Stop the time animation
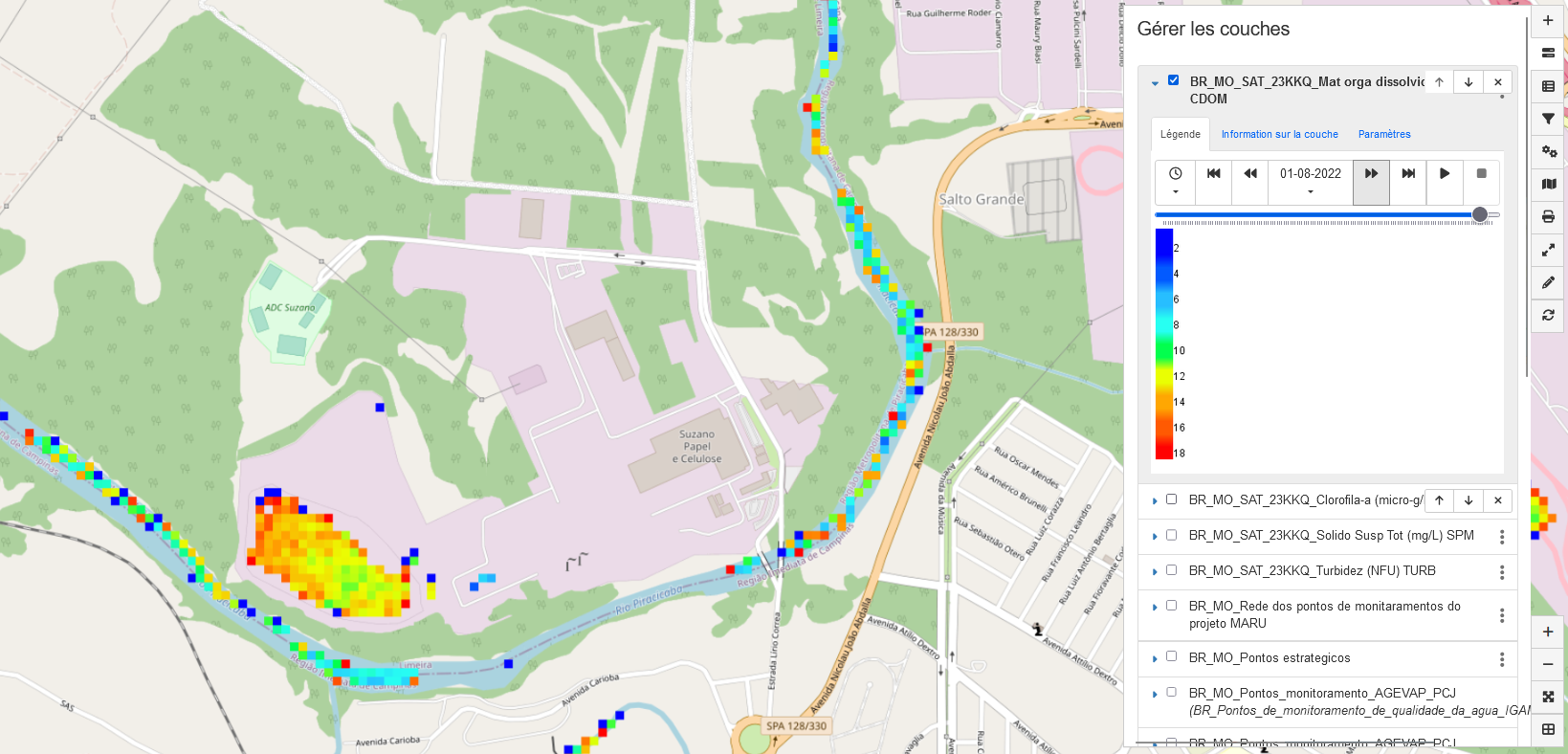Viewport: 1568px width, 754px height. 1481,174
